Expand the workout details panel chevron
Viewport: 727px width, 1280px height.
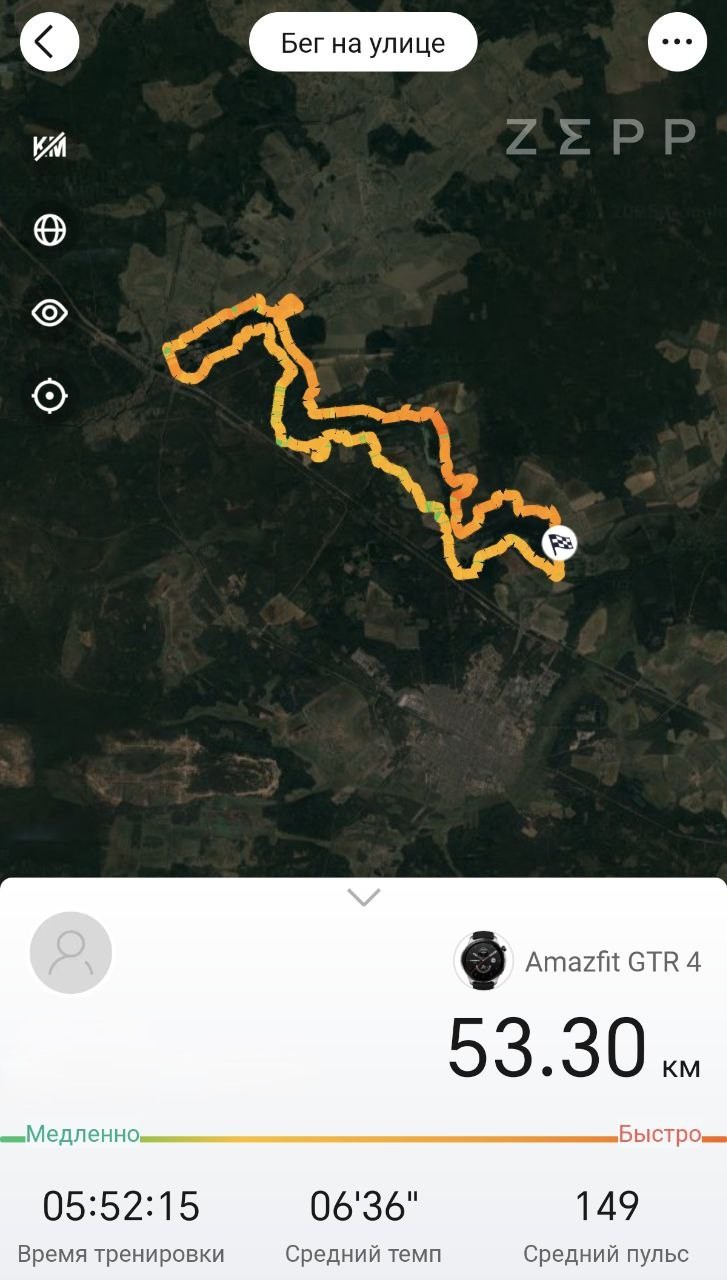pyautogui.click(x=363, y=897)
